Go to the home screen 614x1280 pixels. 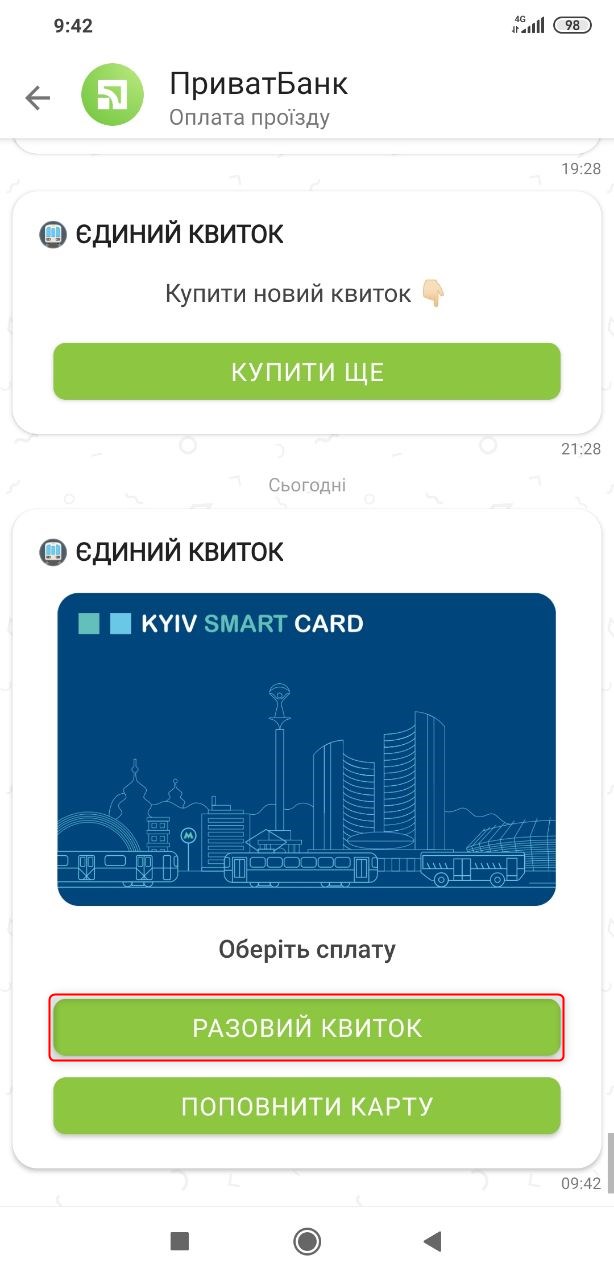pos(307,1241)
